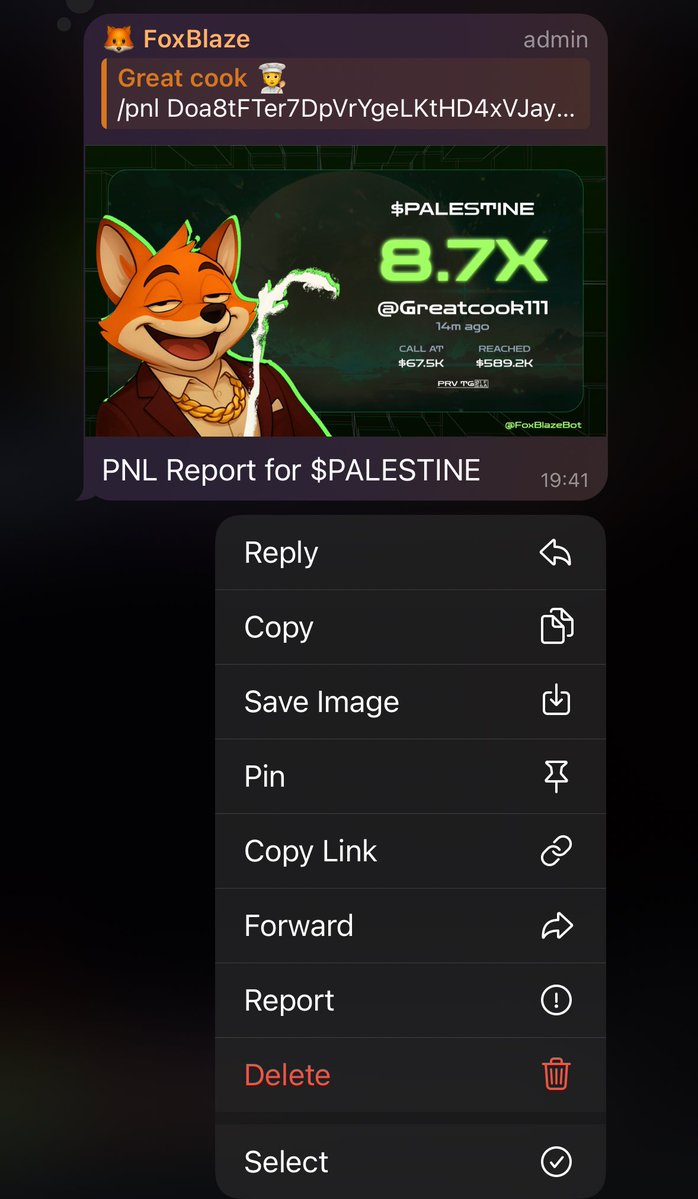
Task: Report this message
Action: pyautogui.click(x=410, y=1001)
